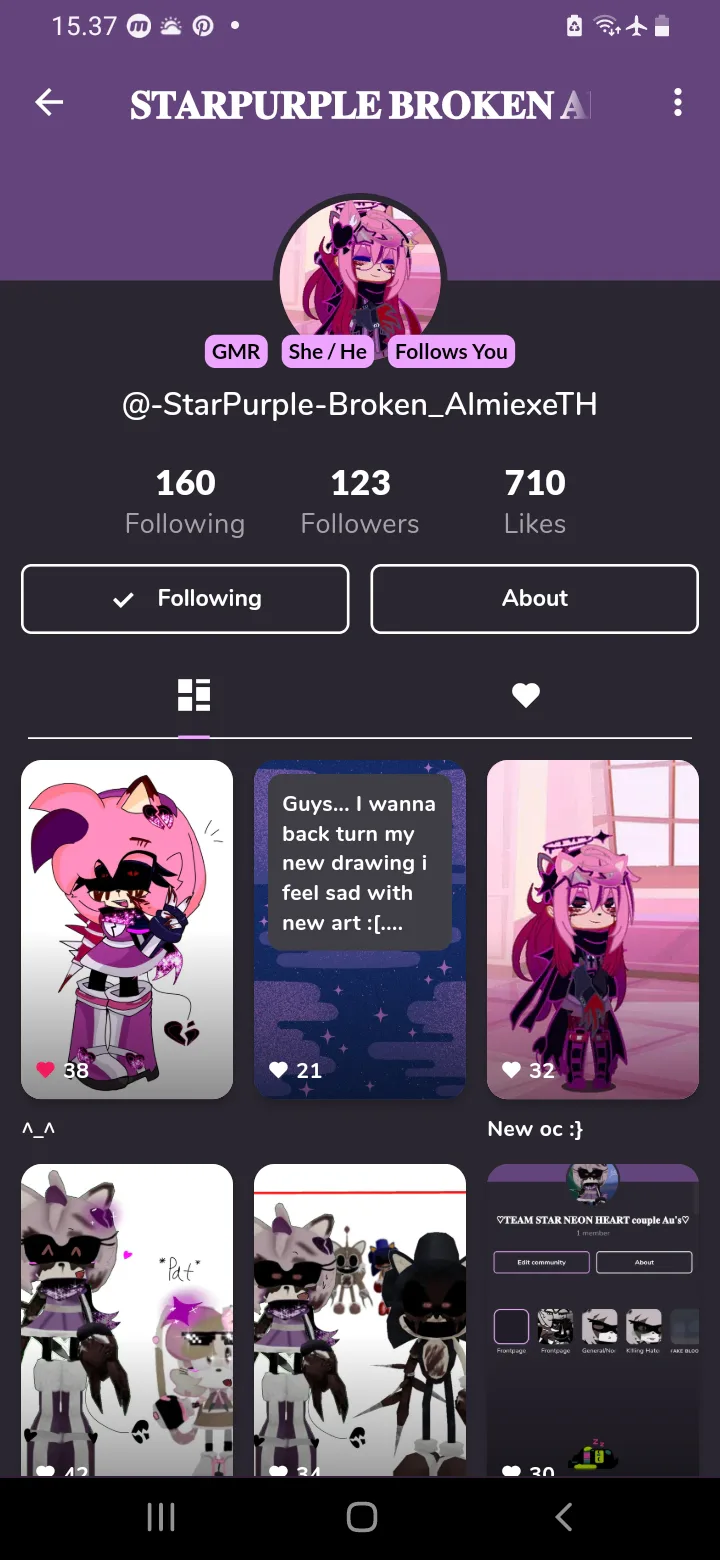
Task: Open the About section
Action: [534, 599]
